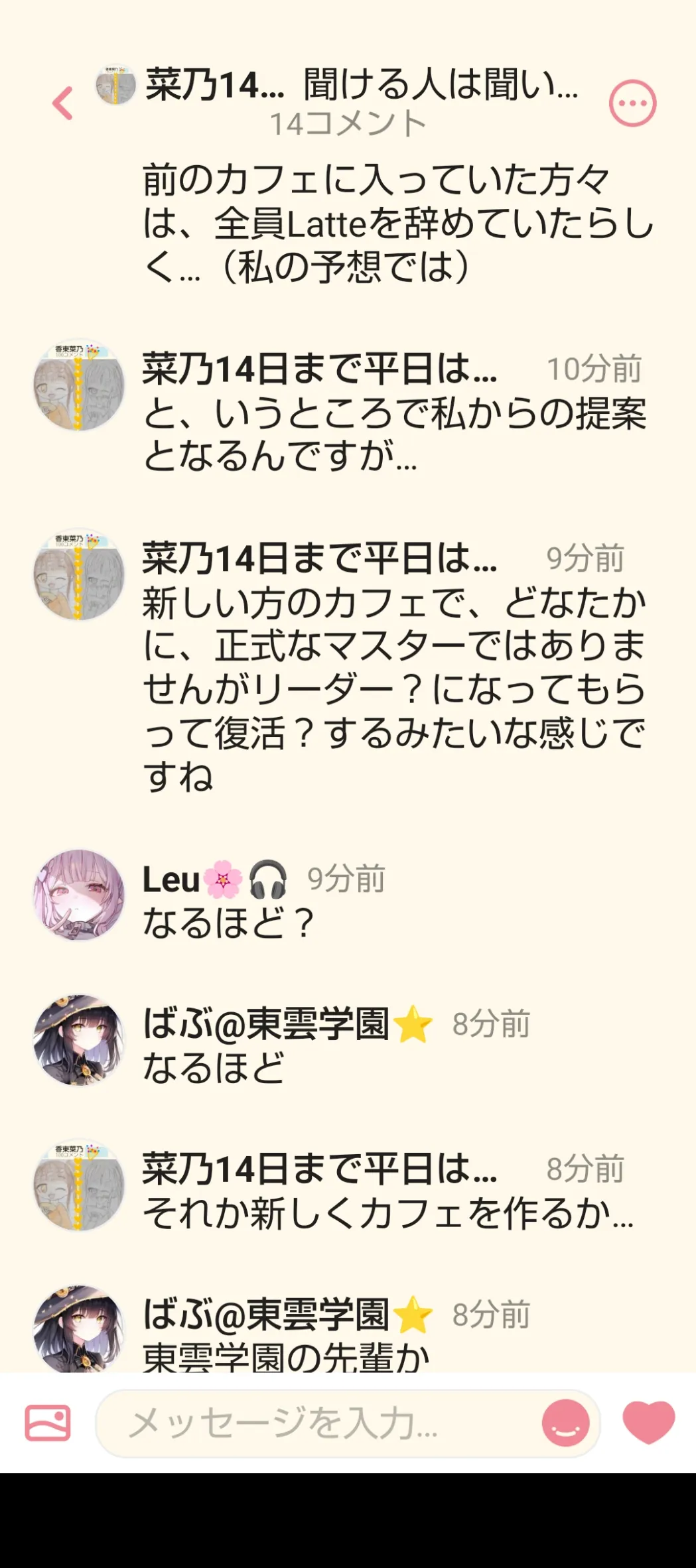Open the emoji sticker picker
This screenshot has height=1568, width=696.
[x=565, y=1423]
